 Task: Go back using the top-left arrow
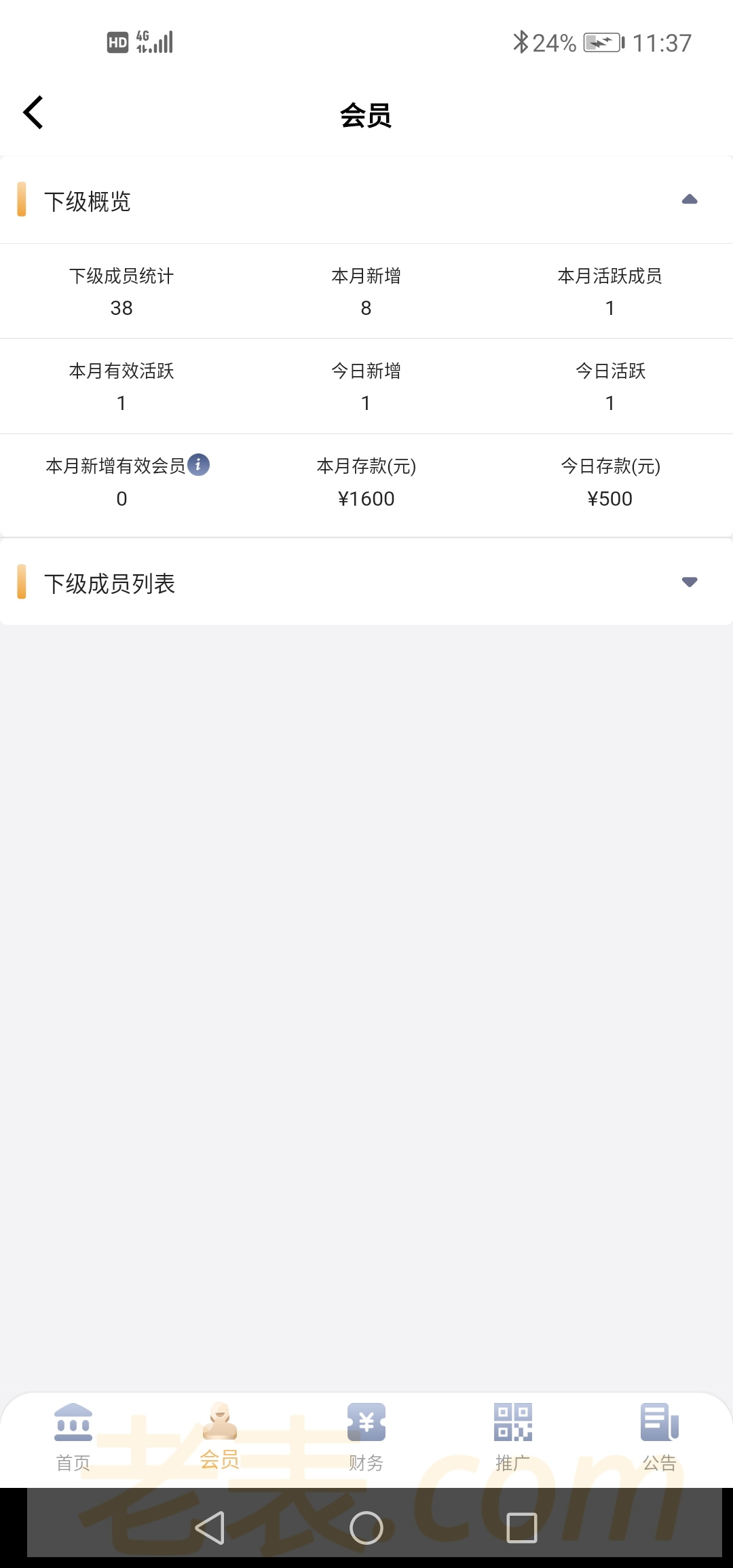click(33, 113)
